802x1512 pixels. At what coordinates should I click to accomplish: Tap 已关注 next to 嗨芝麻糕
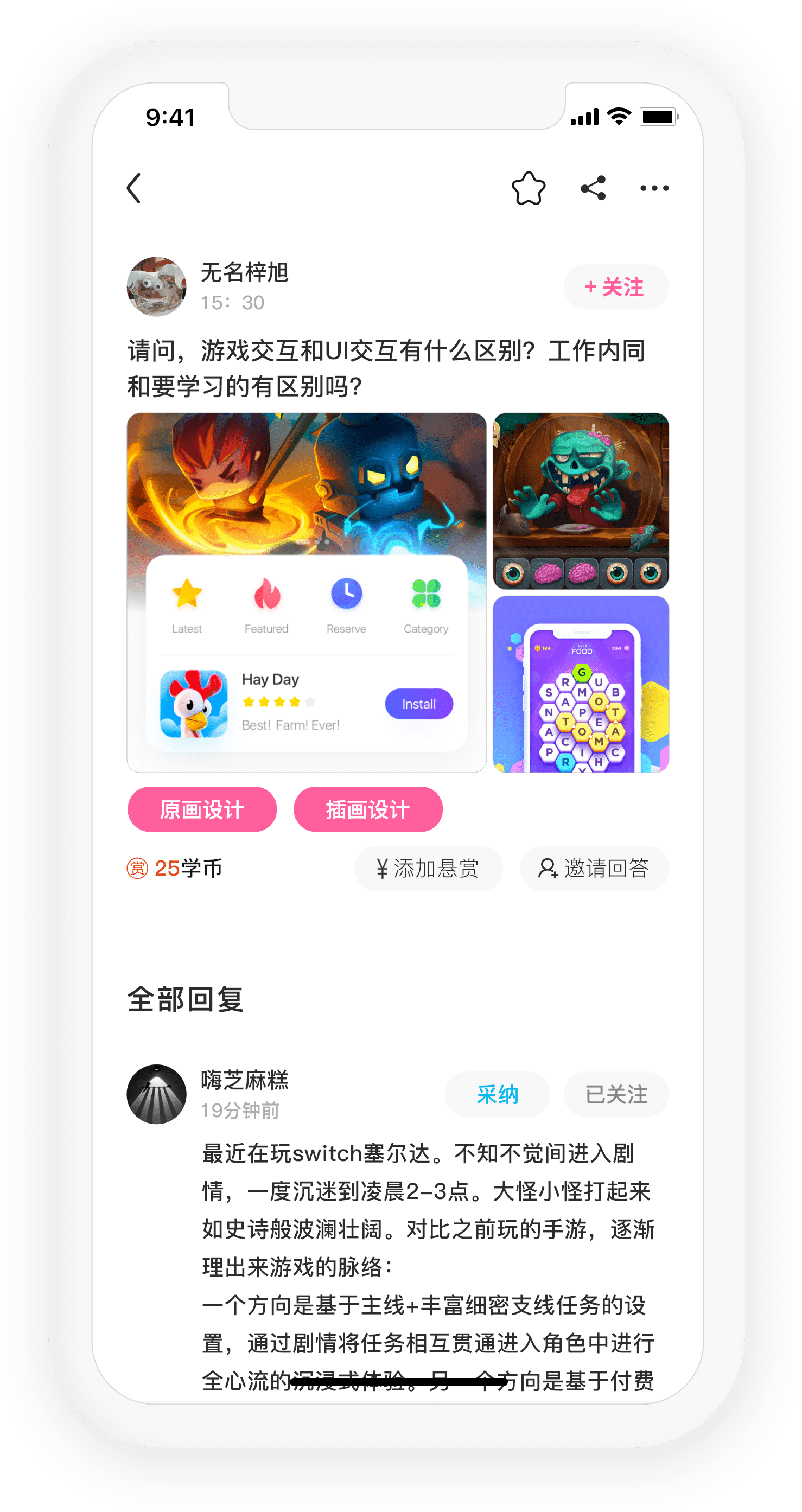tap(616, 1094)
